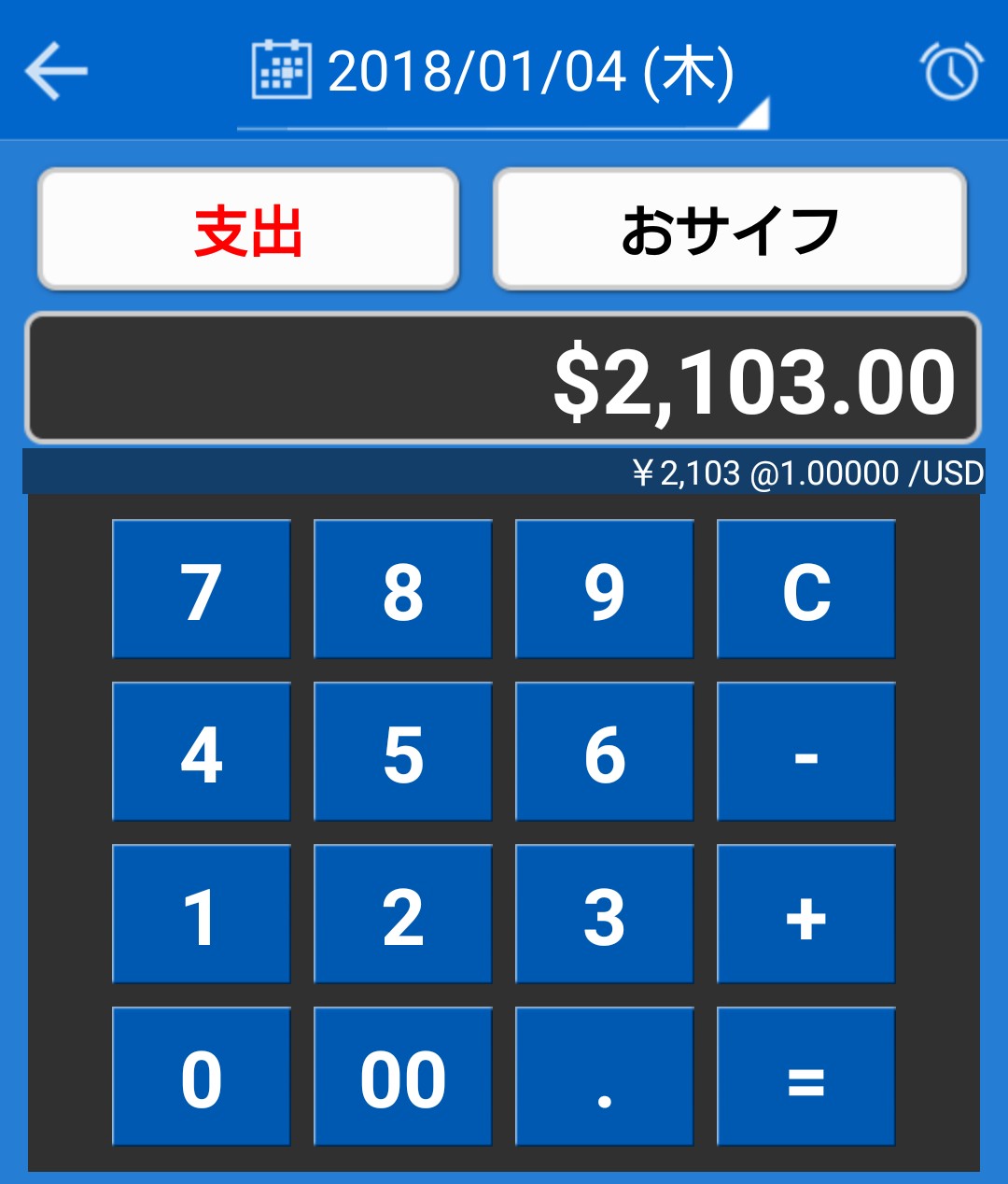Screen dimensions: 1008x1184
Task: Enter digit 6 on the keypad
Action: [x=605, y=753]
